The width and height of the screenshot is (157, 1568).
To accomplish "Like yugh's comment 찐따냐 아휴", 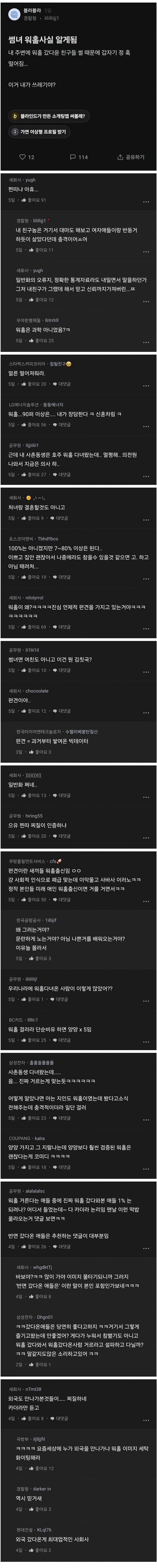I will 34,200.
